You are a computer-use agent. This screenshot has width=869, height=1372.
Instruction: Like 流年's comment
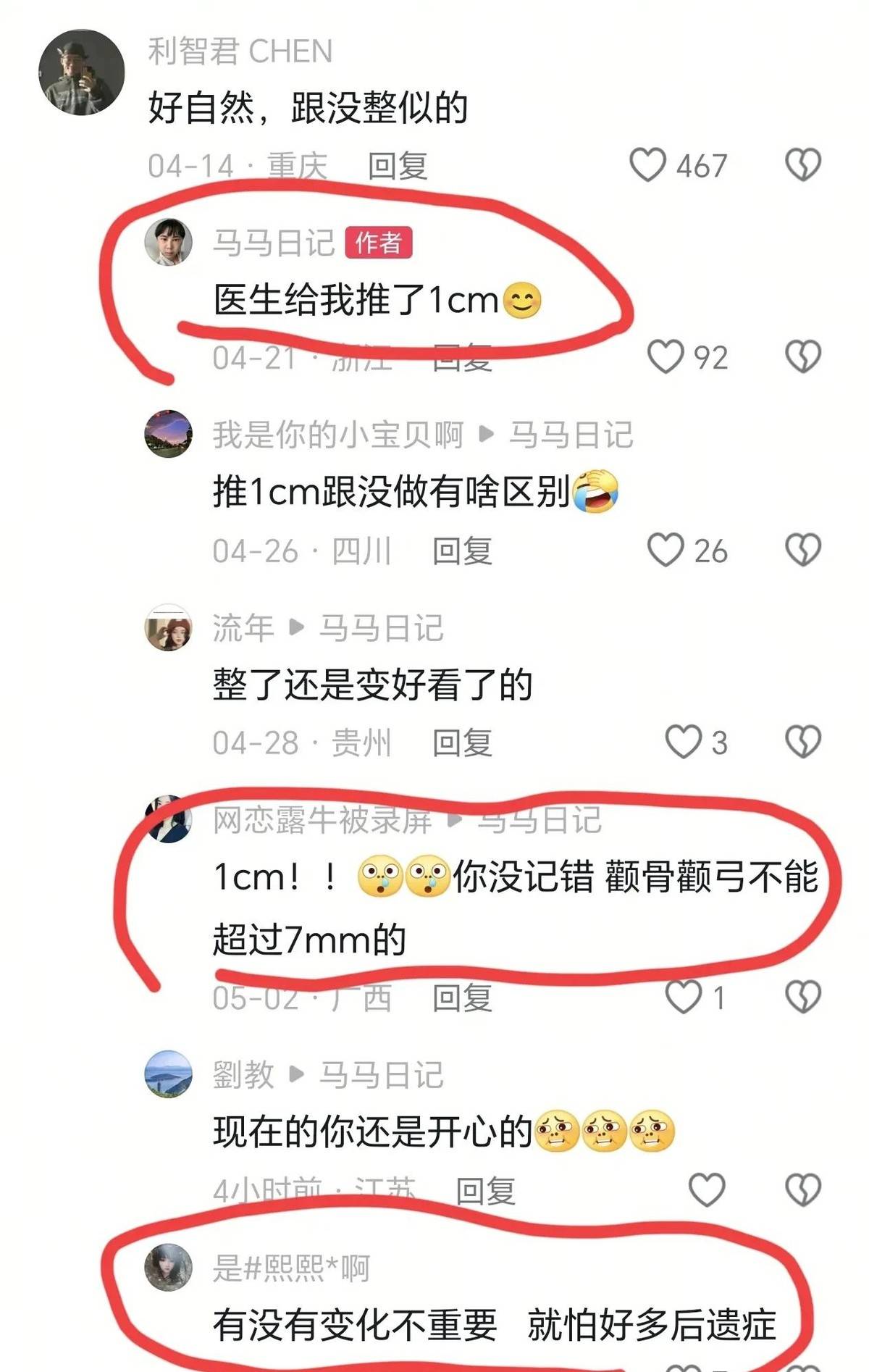click(x=683, y=742)
